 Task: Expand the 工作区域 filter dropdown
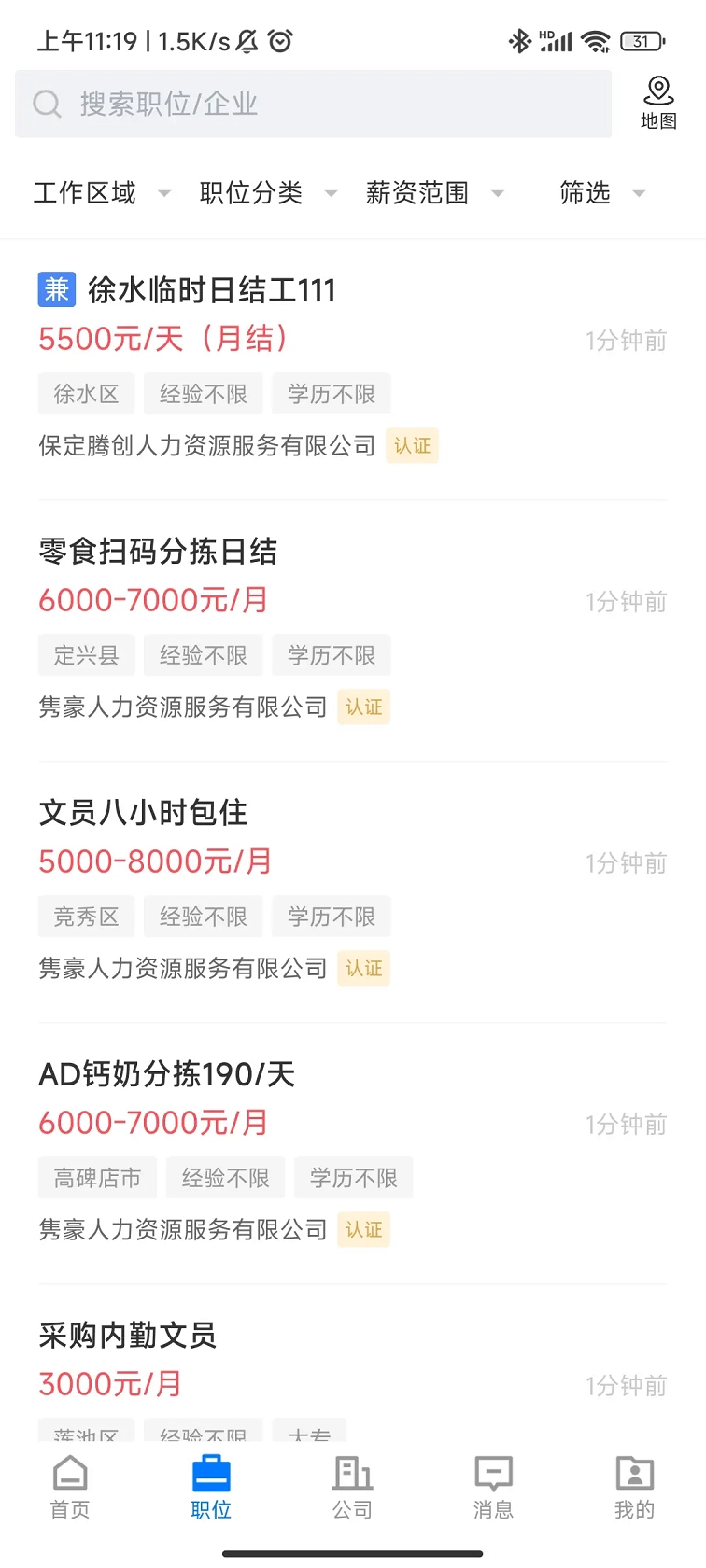tap(100, 193)
